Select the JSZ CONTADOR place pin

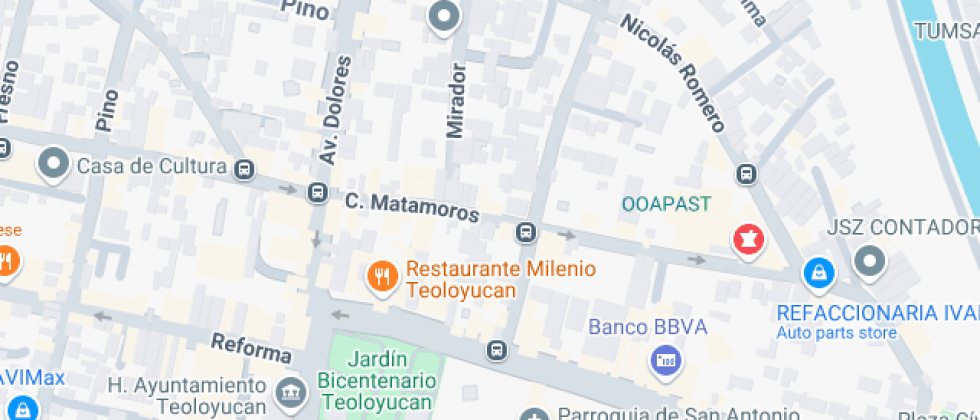tap(869, 262)
